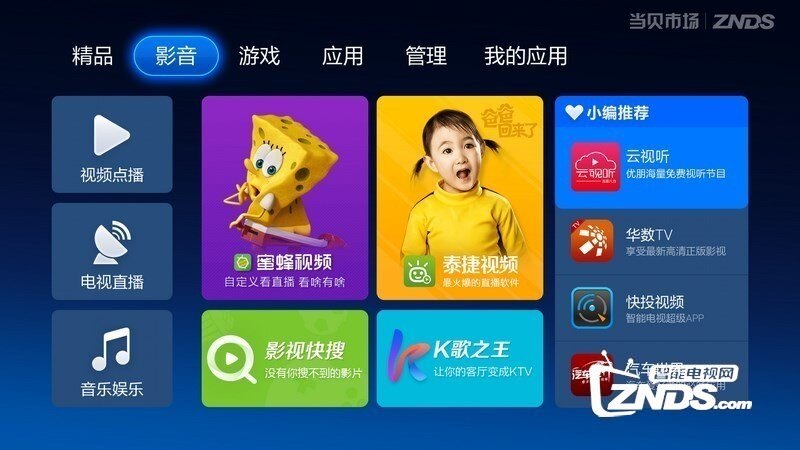This screenshot has height=450, width=800.
Task: Open the 音乐娱乐 category
Action: pos(112,358)
